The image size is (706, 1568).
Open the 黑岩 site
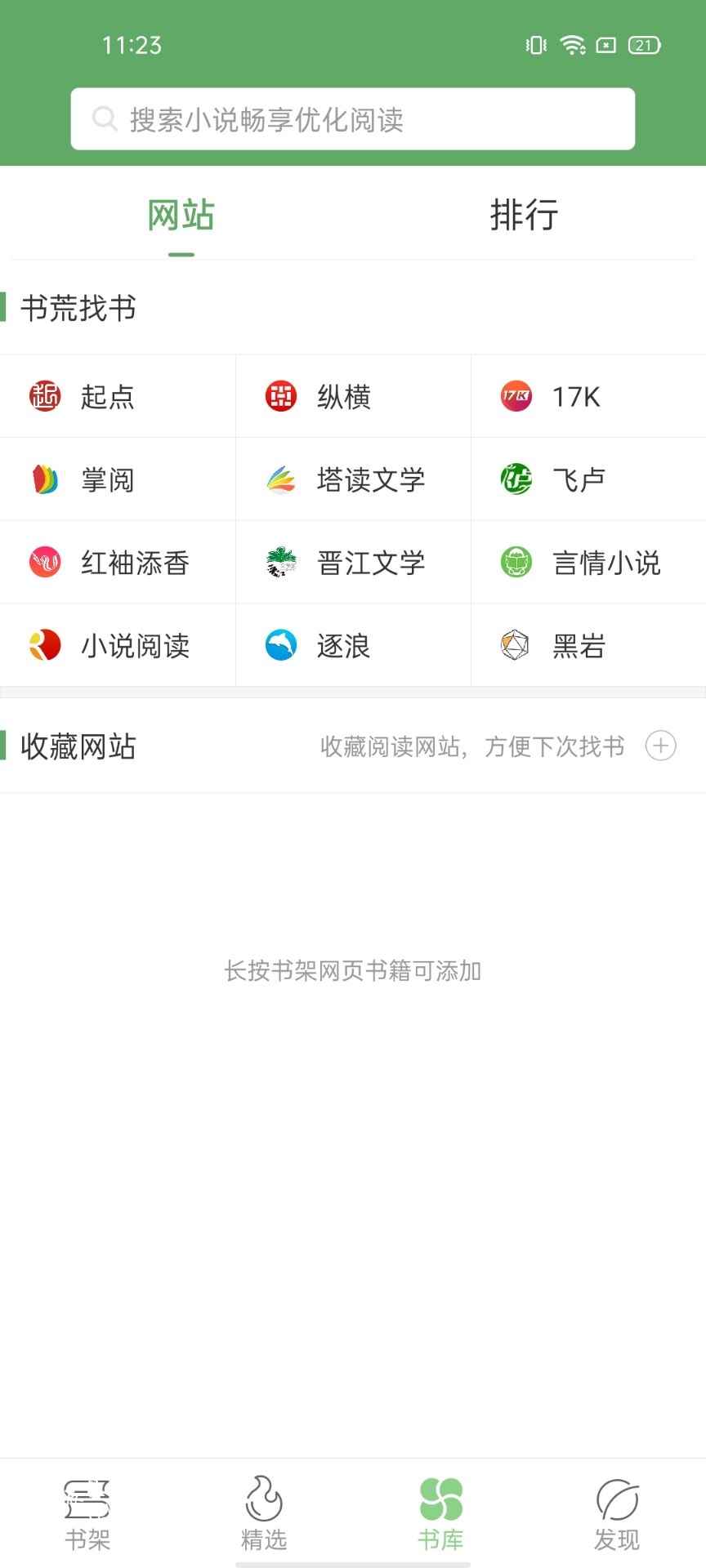click(588, 646)
